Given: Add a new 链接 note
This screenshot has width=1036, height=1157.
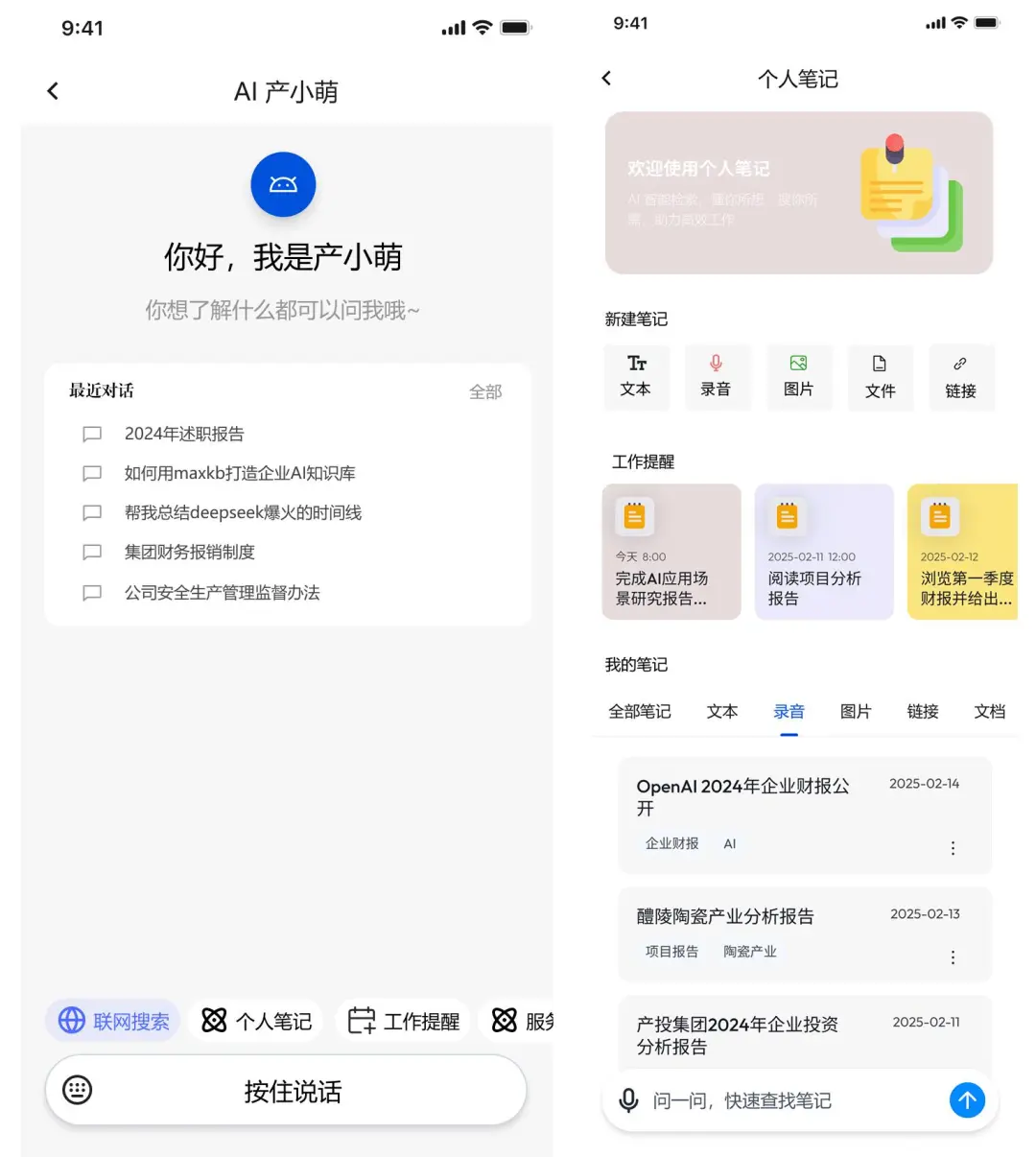Looking at the screenshot, I should (960, 377).
